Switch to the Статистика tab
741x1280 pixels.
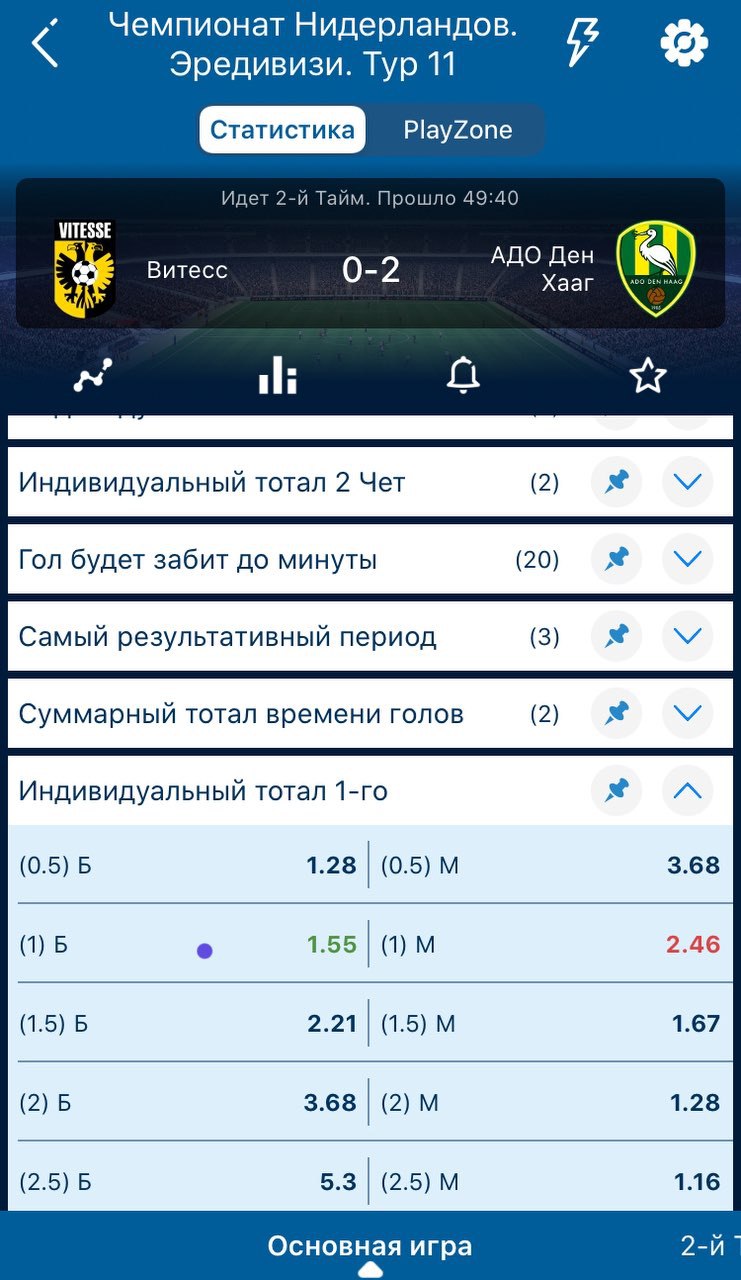pyautogui.click(x=282, y=130)
